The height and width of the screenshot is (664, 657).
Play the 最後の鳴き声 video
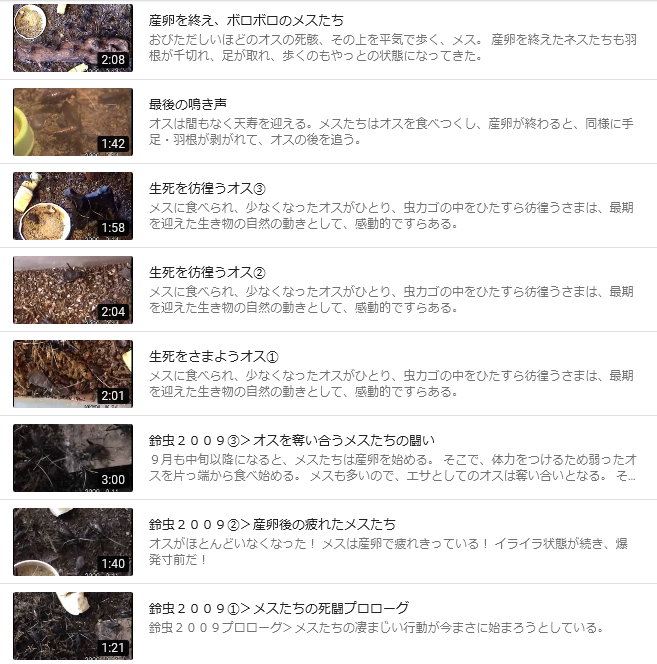click(x=187, y=104)
